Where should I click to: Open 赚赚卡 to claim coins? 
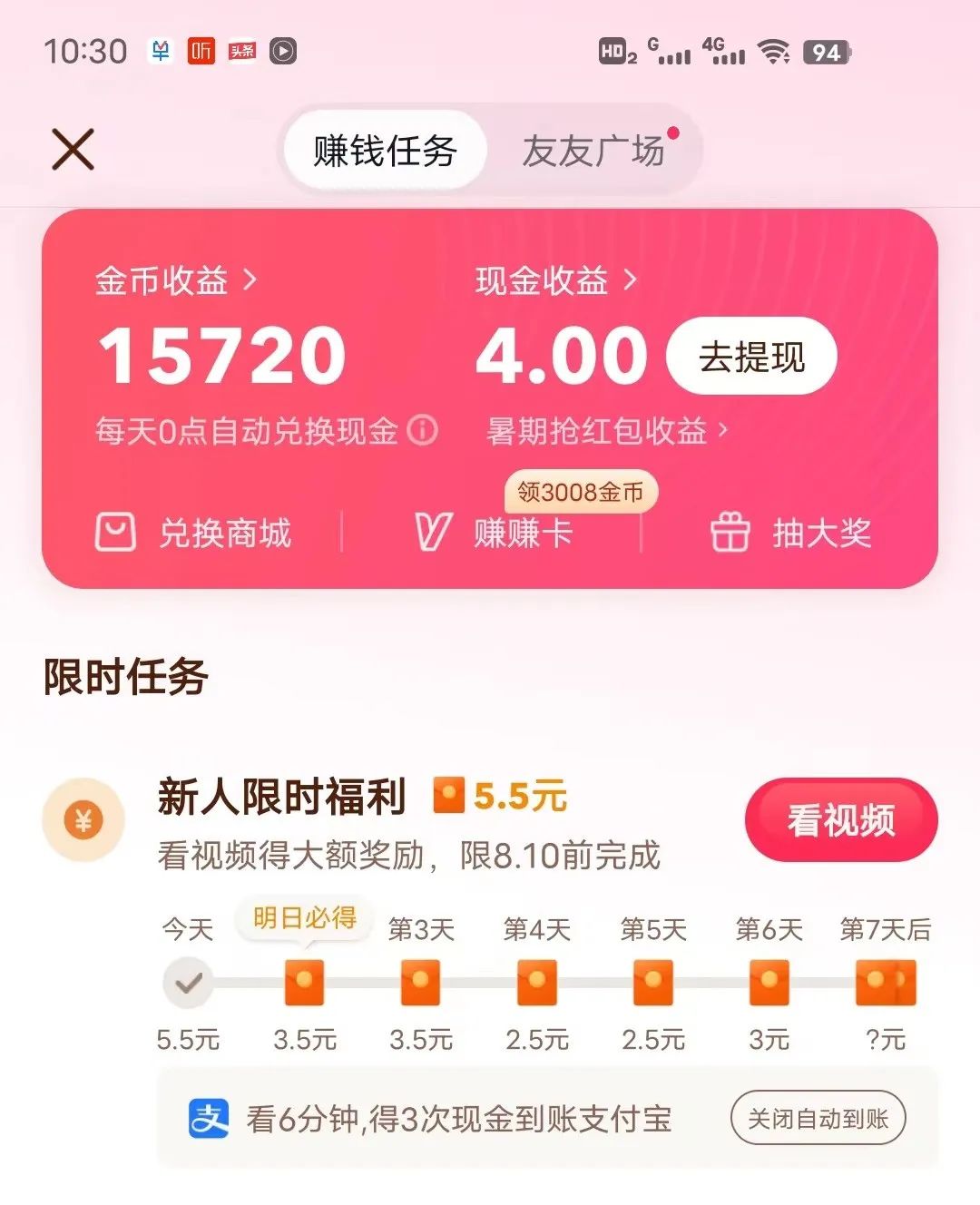click(495, 533)
